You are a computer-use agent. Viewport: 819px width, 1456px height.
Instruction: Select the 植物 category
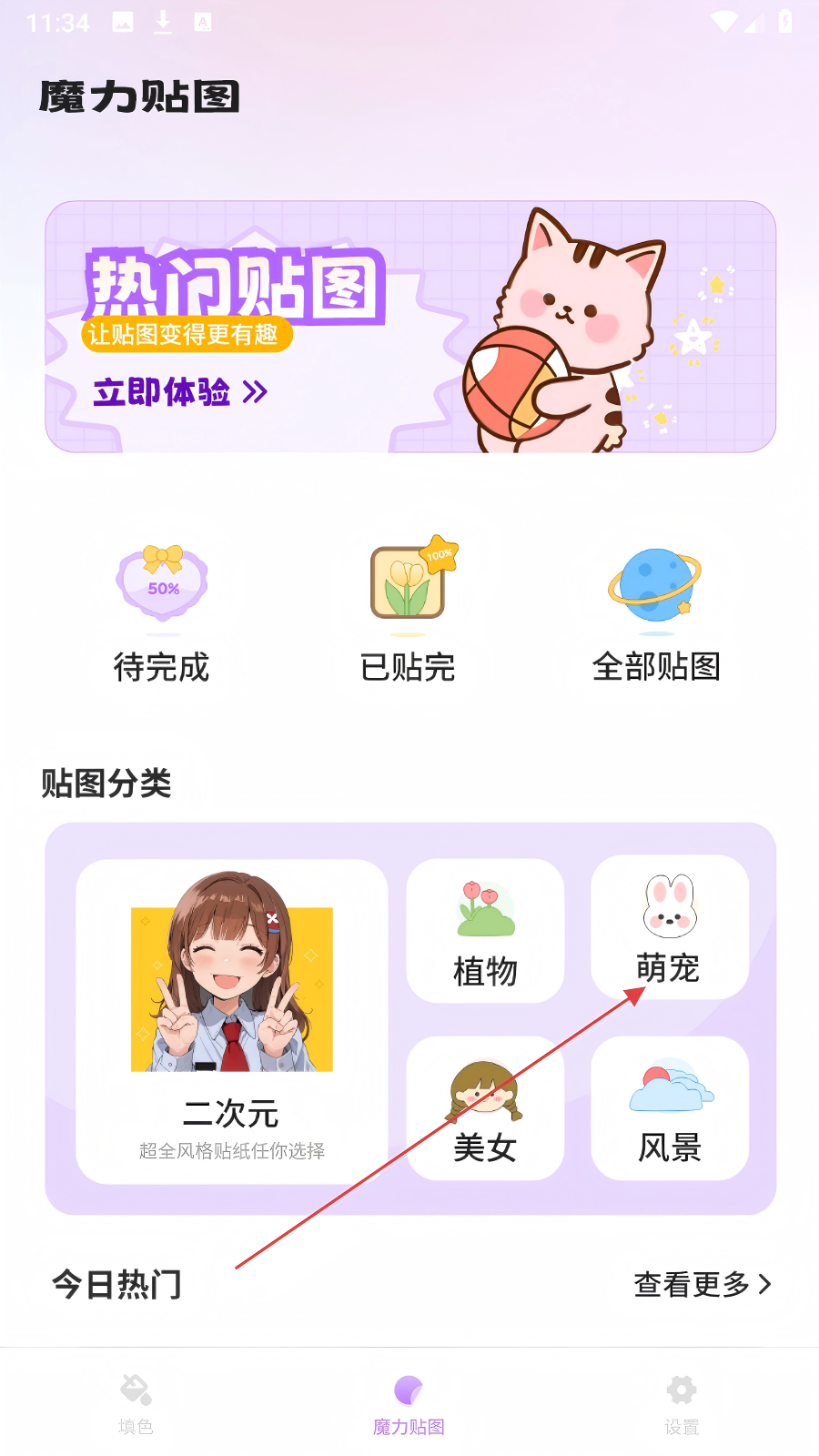coord(485,931)
